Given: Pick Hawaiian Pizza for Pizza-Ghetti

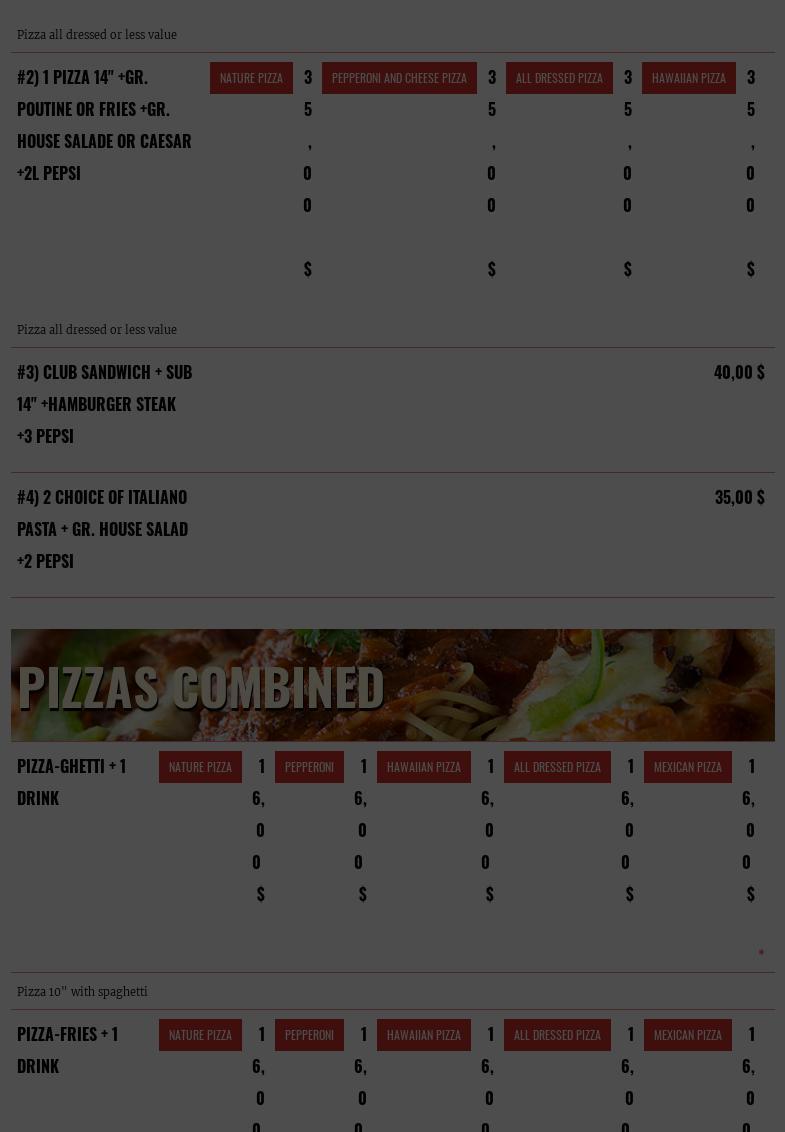Looking at the screenshot, I should 424,767.
